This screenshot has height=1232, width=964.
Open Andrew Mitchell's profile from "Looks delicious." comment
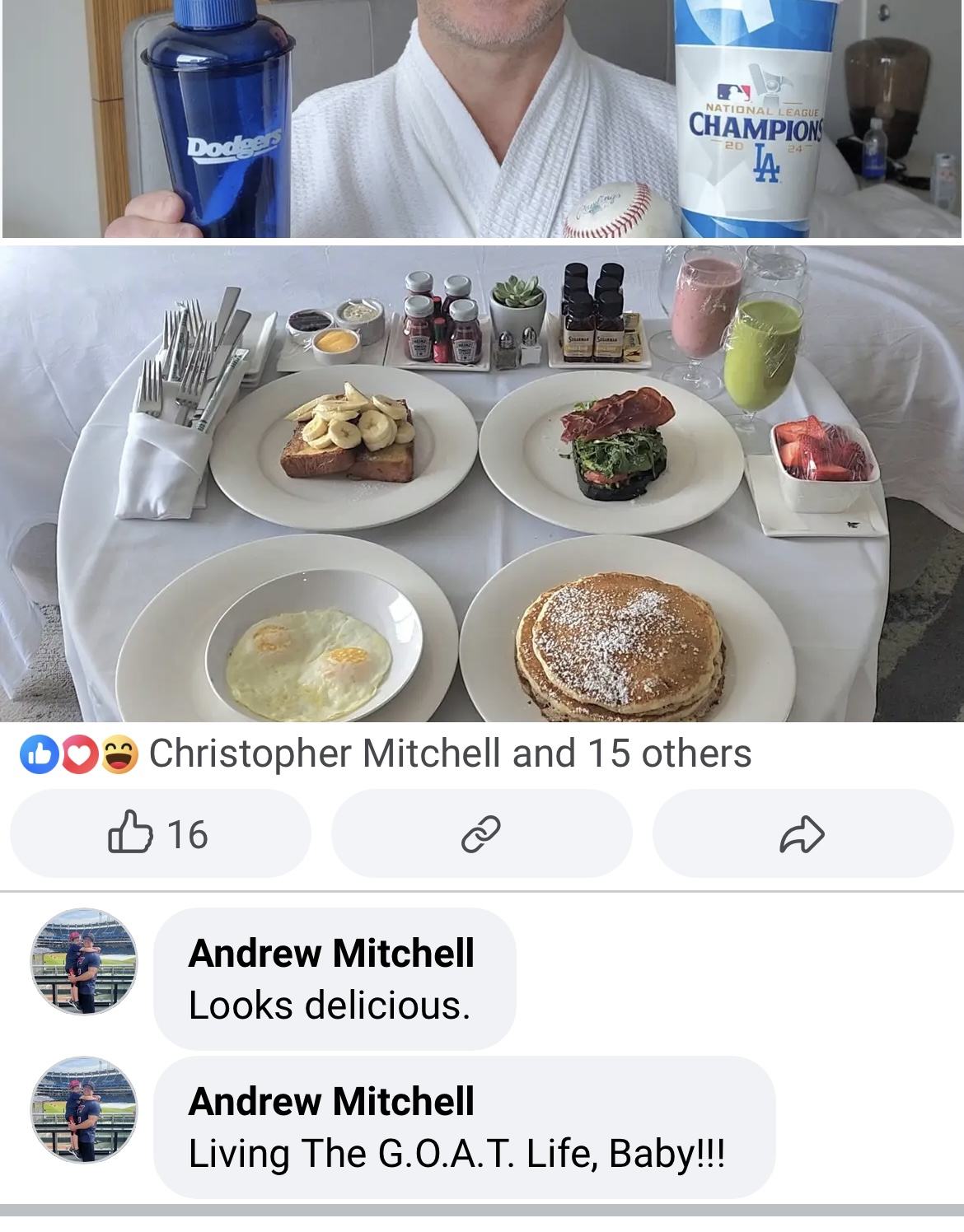click(331, 954)
